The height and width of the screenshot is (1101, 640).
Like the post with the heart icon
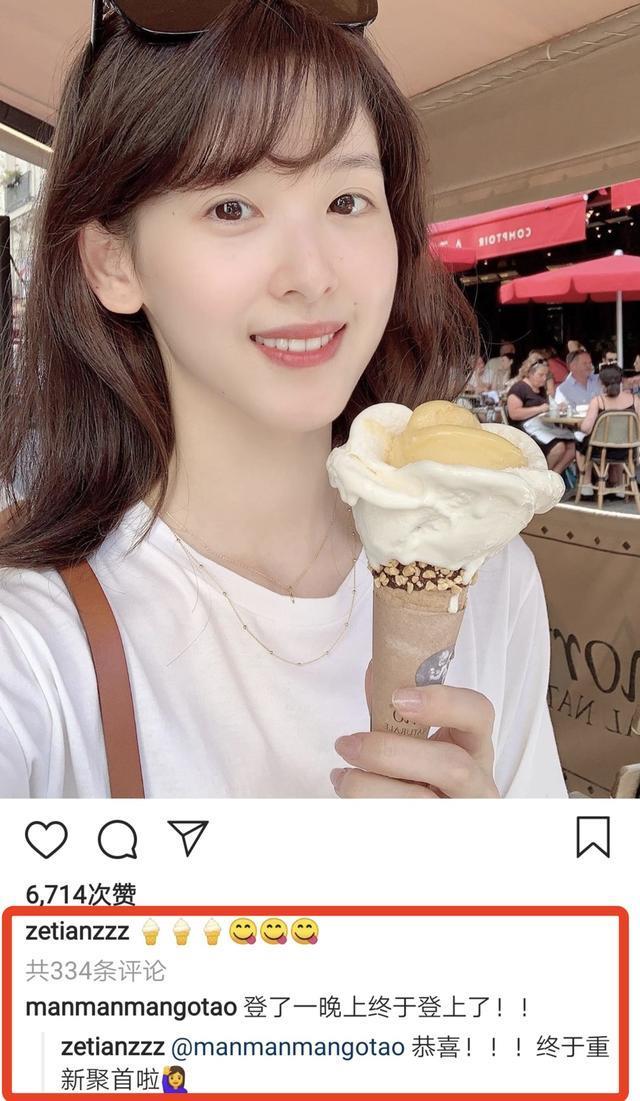(46, 839)
